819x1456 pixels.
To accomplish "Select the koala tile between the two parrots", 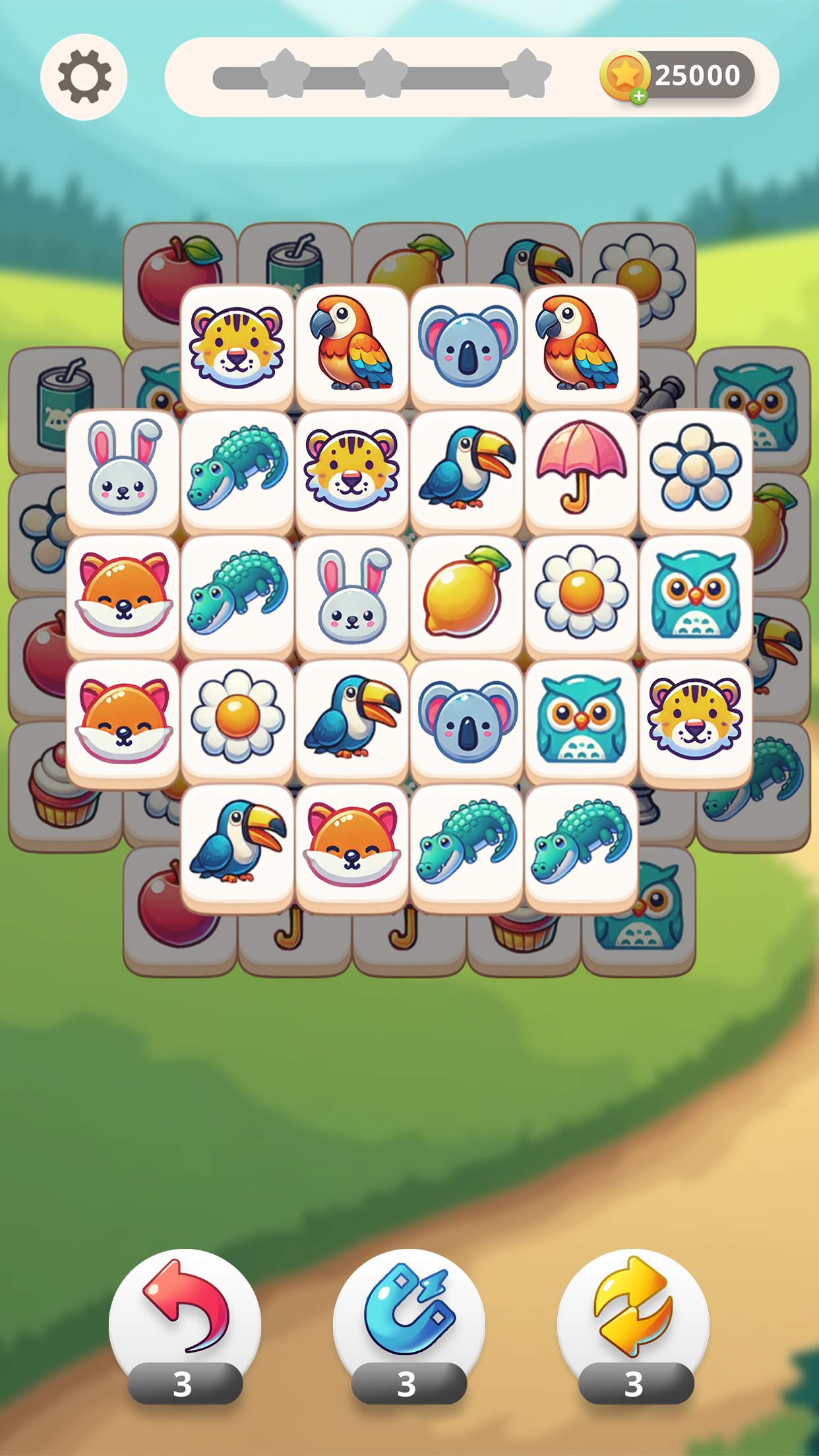I will pos(466,344).
